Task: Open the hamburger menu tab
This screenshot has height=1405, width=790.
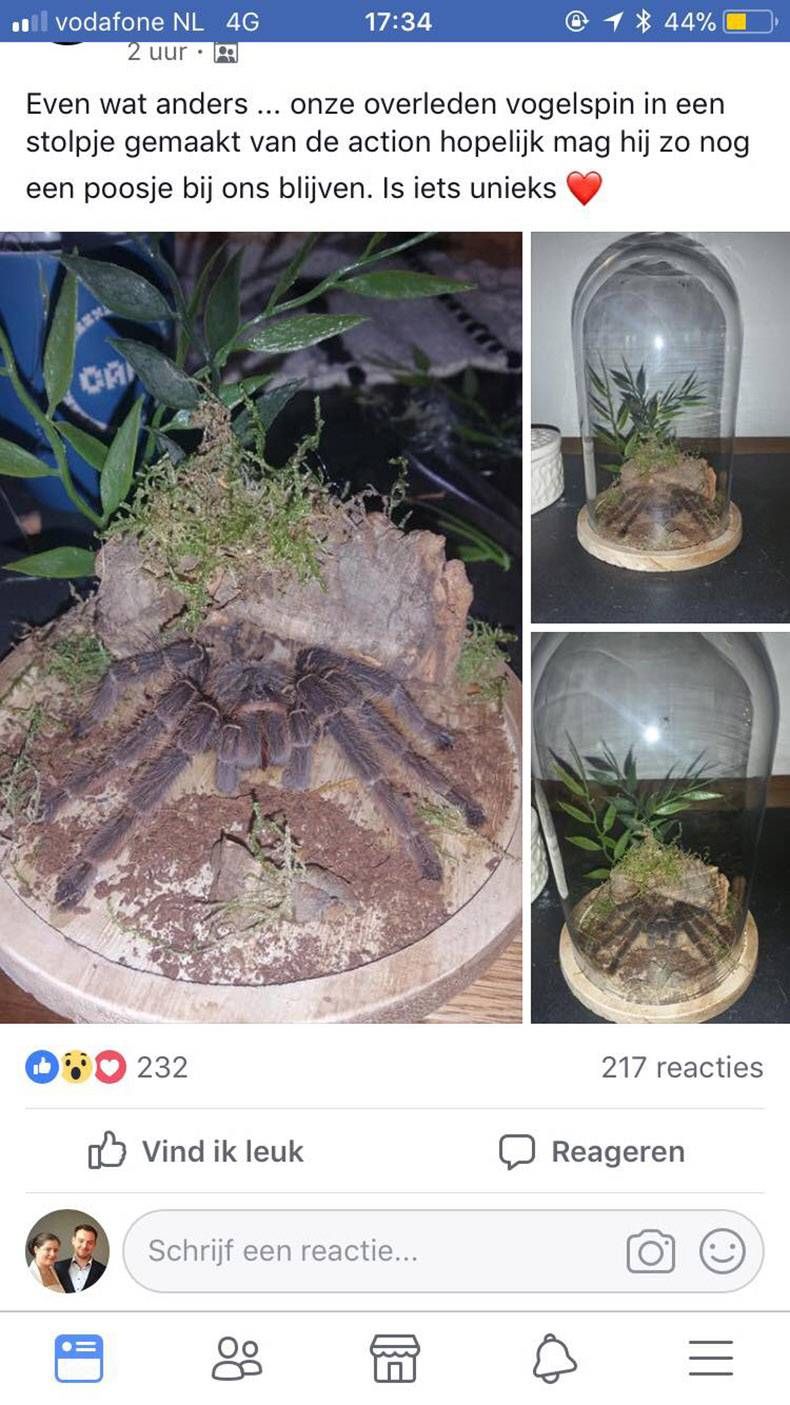Action: pos(711,1359)
